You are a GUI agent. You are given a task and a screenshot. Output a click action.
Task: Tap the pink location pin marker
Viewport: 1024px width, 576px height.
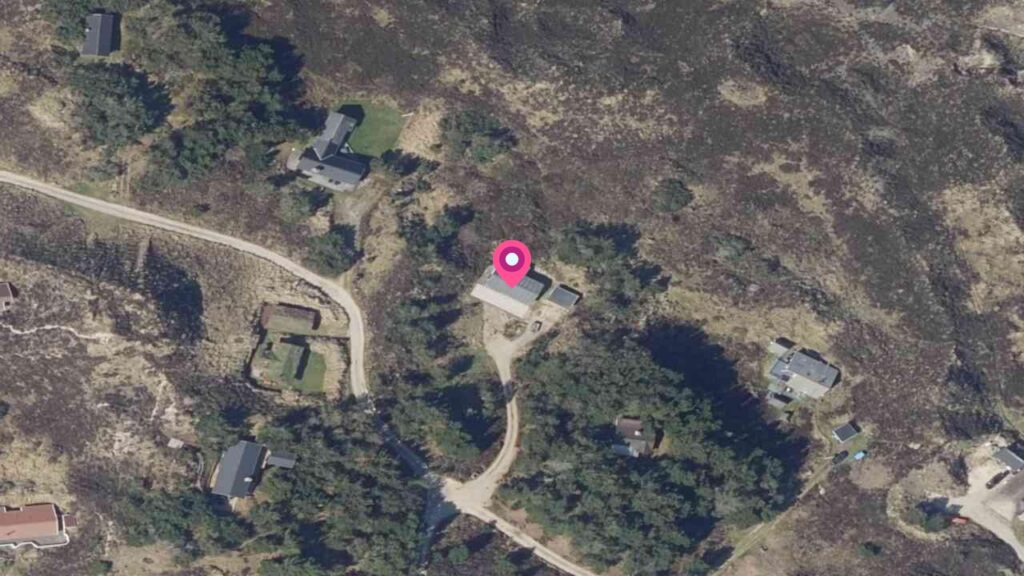tap(512, 262)
